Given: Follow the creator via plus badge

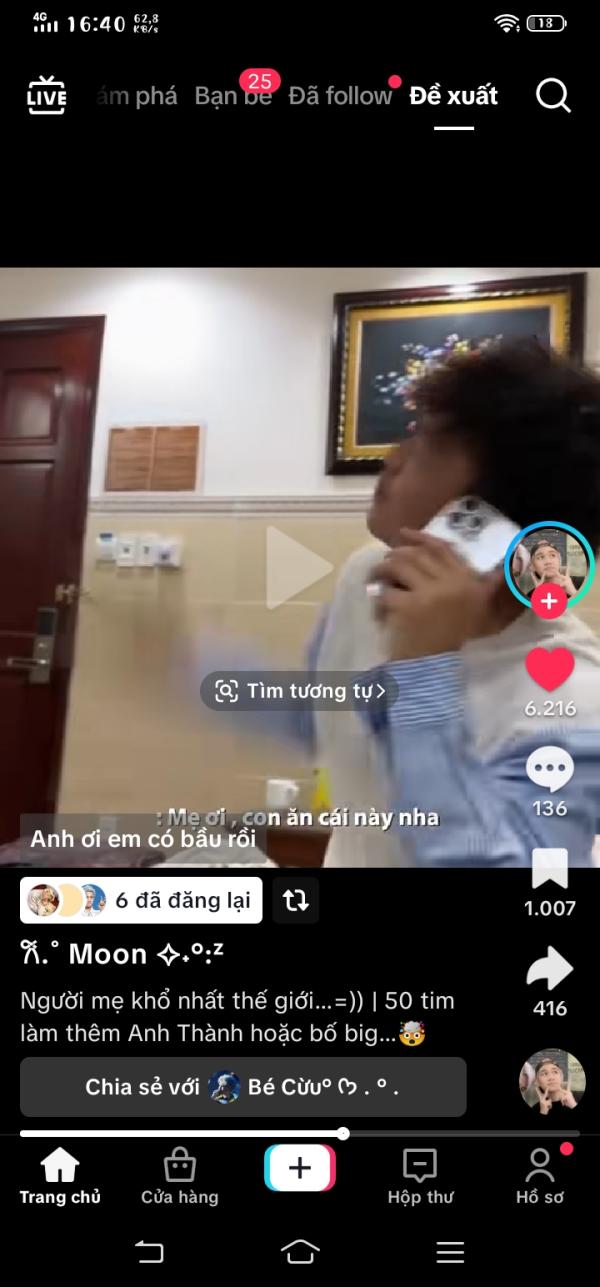Looking at the screenshot, I should pyautogui.click(x=549, y=601).
